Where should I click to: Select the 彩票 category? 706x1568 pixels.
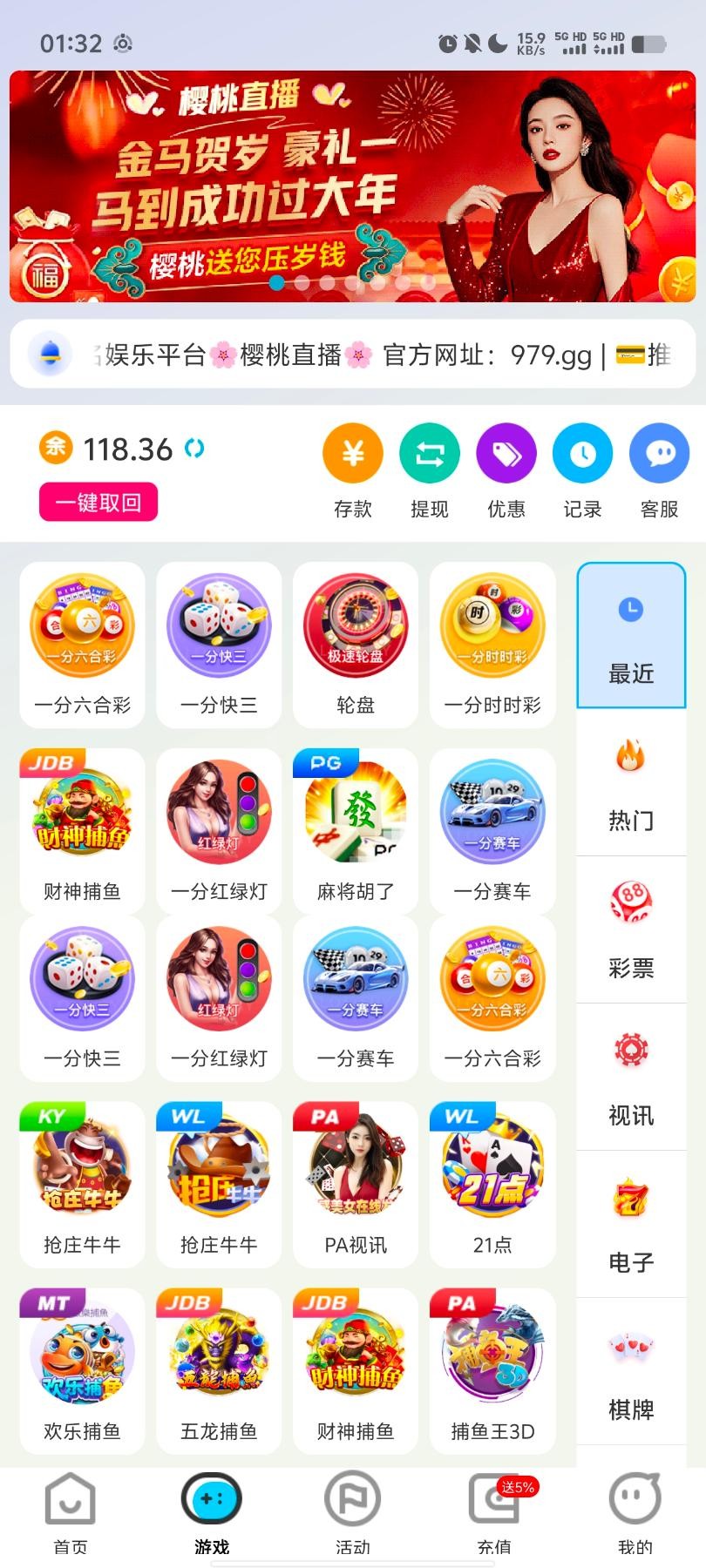point(631,929)
